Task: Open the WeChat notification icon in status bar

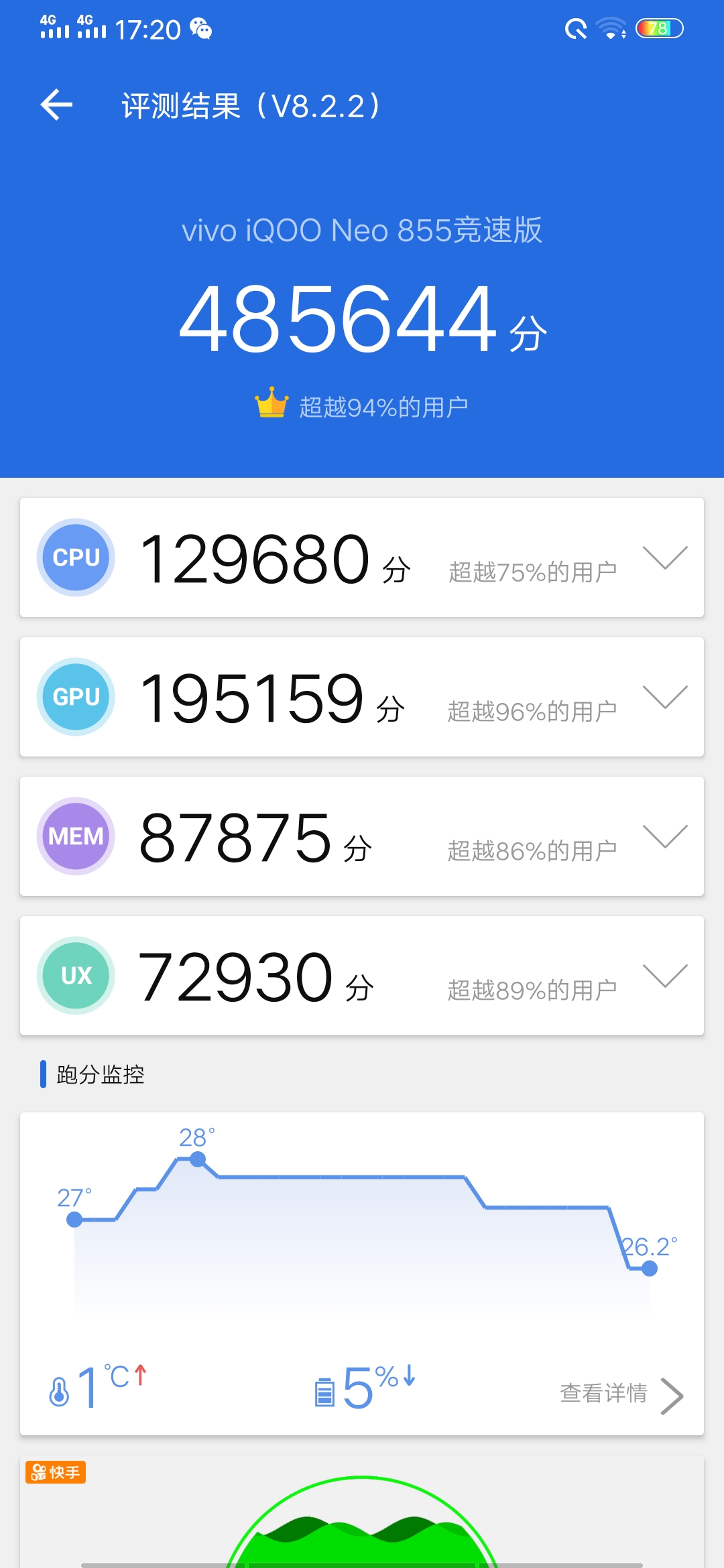Action: pyautogui.click(x=199, y=29)
